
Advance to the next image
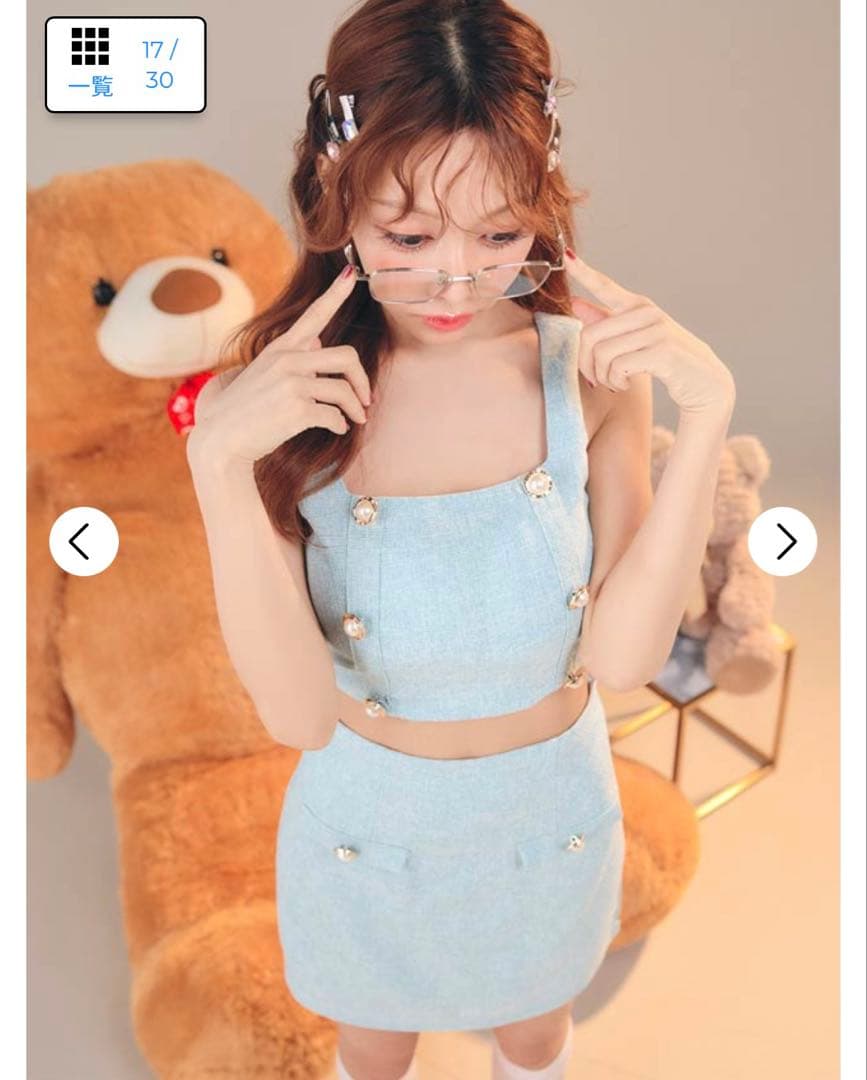click(782, 541)
